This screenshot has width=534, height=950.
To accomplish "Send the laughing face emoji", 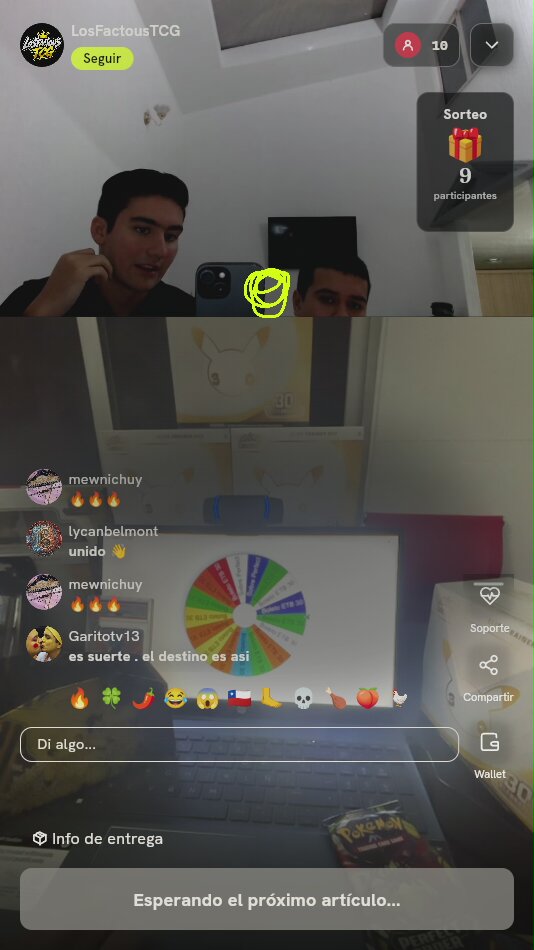I will tap(175, 698).
